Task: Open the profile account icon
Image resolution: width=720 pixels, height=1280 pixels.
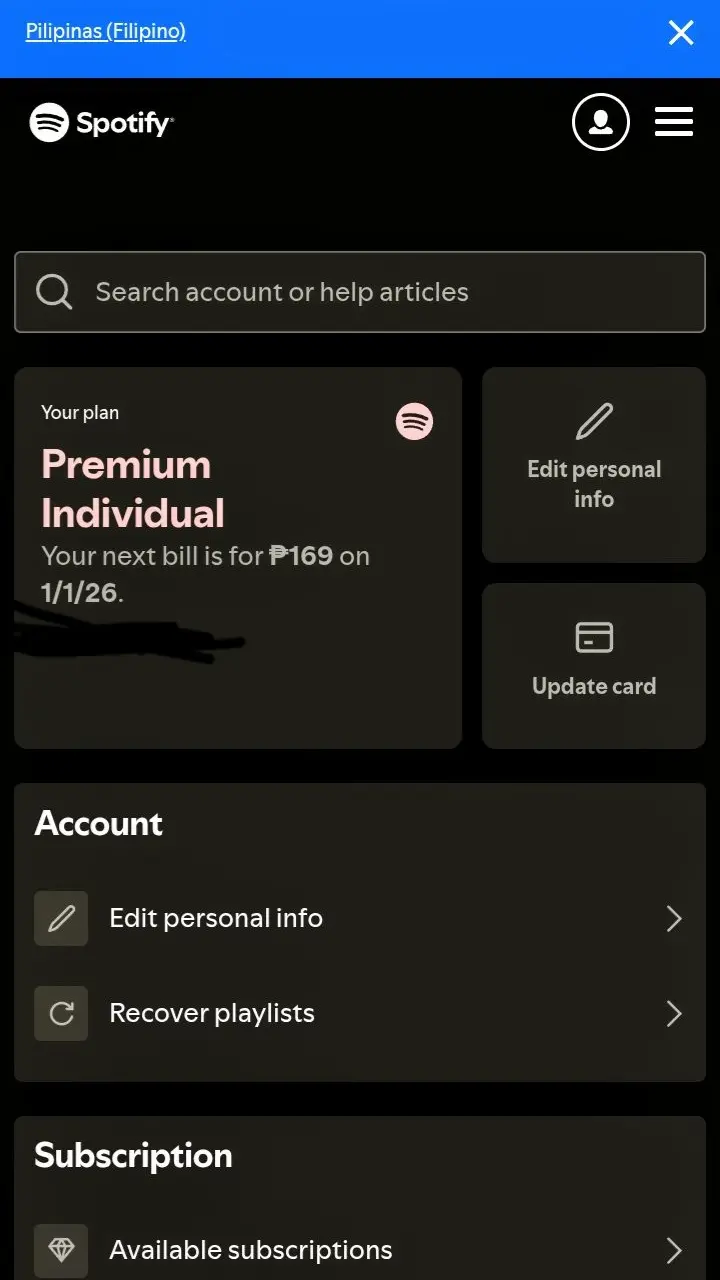Action: click(601, 122)
